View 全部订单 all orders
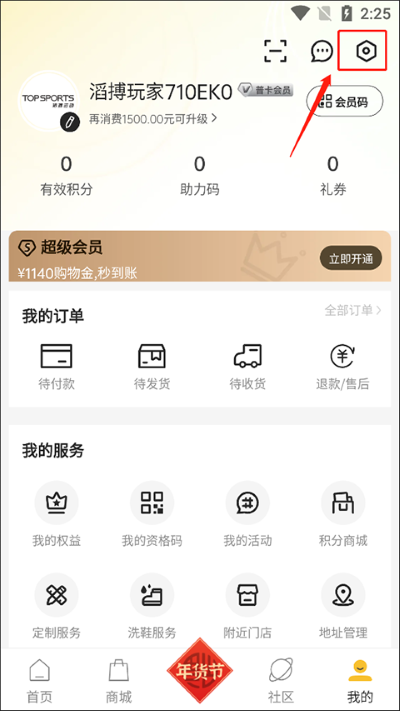This screenshot has height=711, width=400. coord(353,310)
